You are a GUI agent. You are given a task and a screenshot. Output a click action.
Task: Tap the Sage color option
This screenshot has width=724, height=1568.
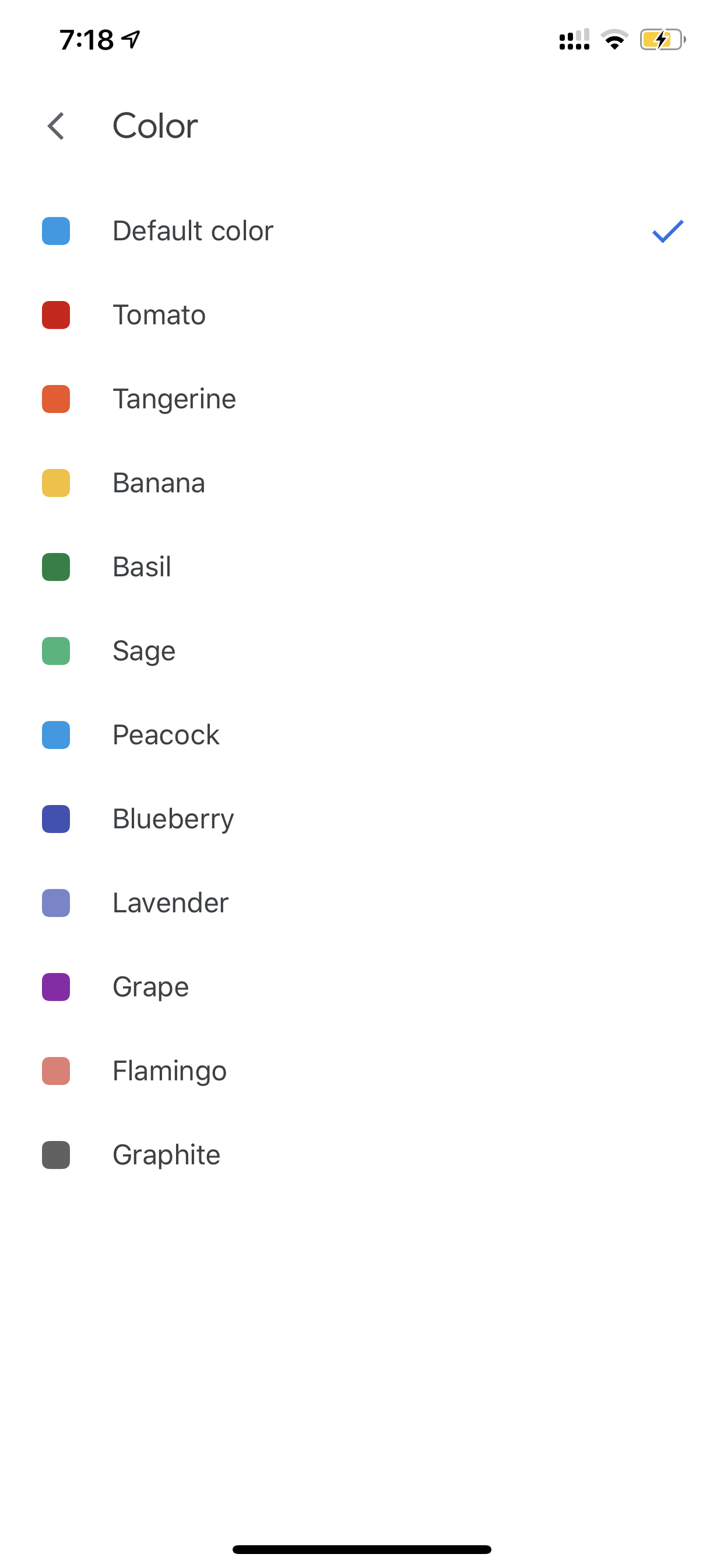[362, 652]
